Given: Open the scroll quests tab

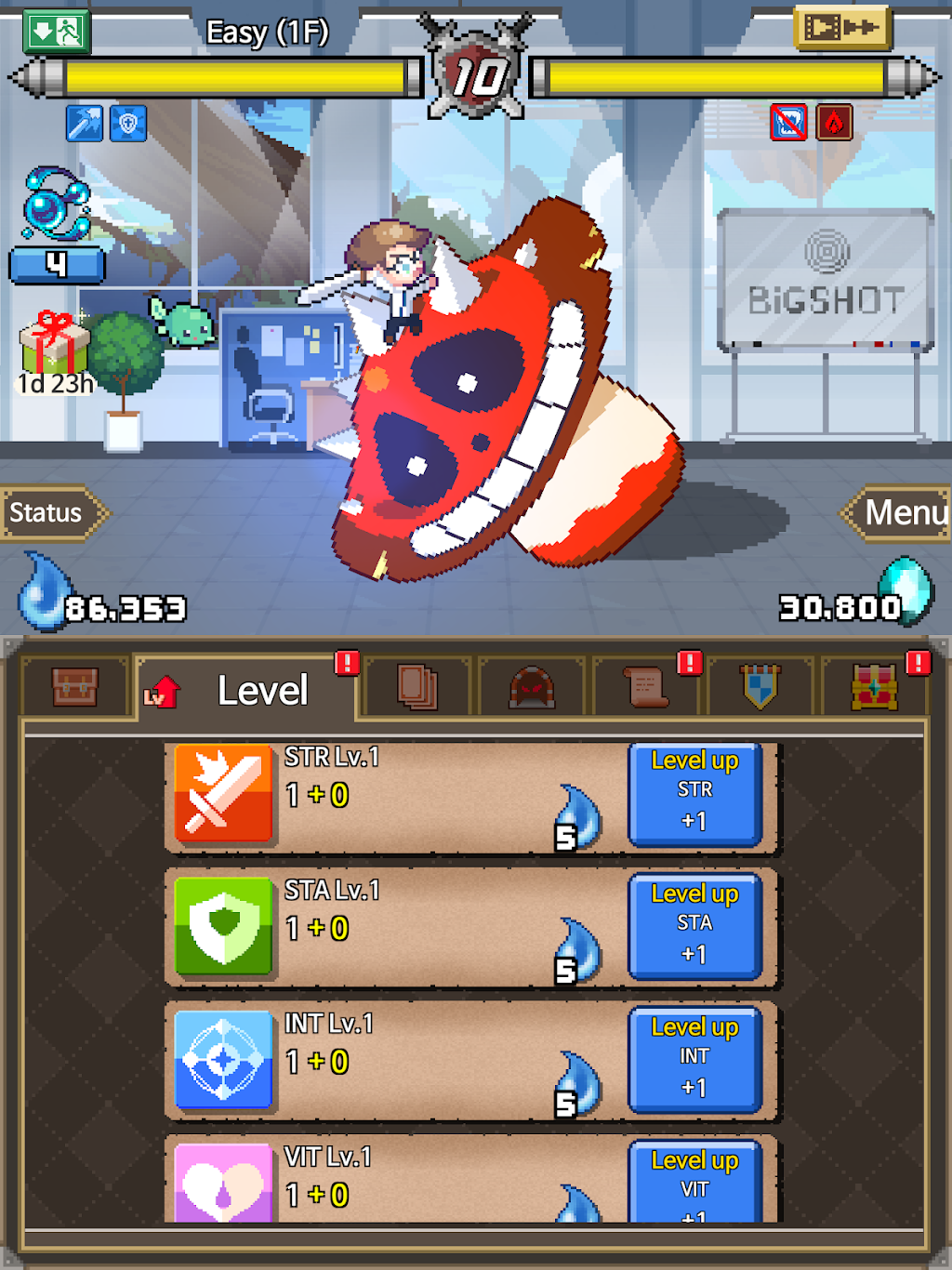Looking at the screenshot, I should pyautogui.click(x=647, y=688).
